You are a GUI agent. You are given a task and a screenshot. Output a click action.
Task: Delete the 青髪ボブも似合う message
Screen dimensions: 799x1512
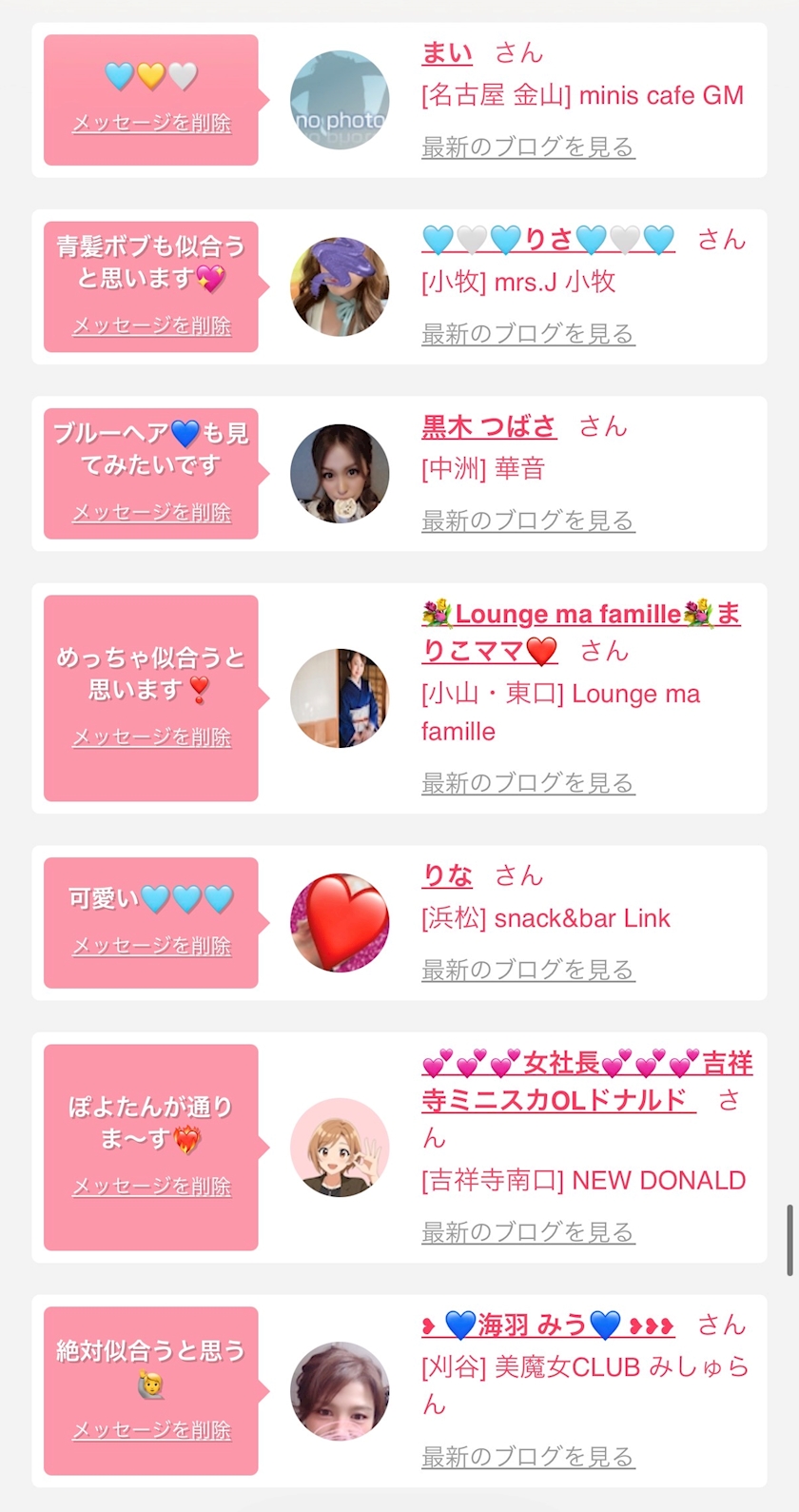pos(151,326)
